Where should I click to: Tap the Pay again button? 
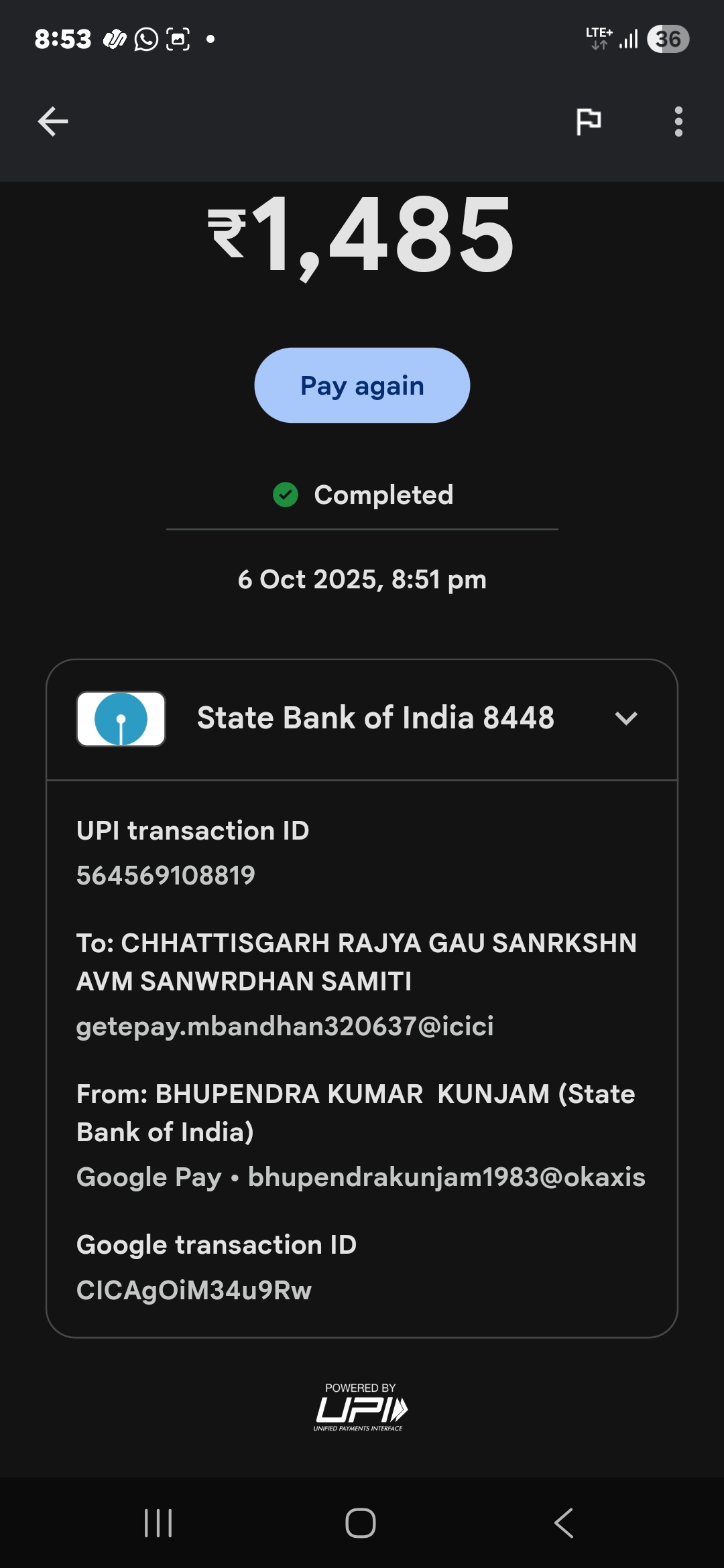click(x=362, y=385)
